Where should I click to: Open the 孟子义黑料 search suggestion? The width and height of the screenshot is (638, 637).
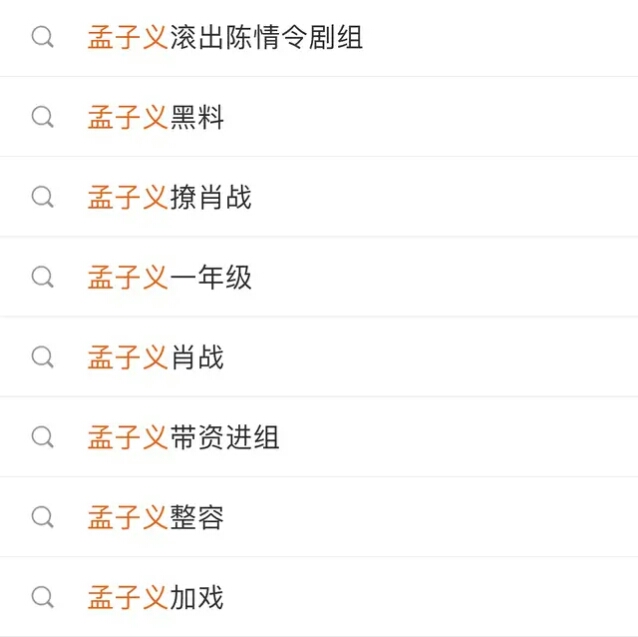pos(156,118)
